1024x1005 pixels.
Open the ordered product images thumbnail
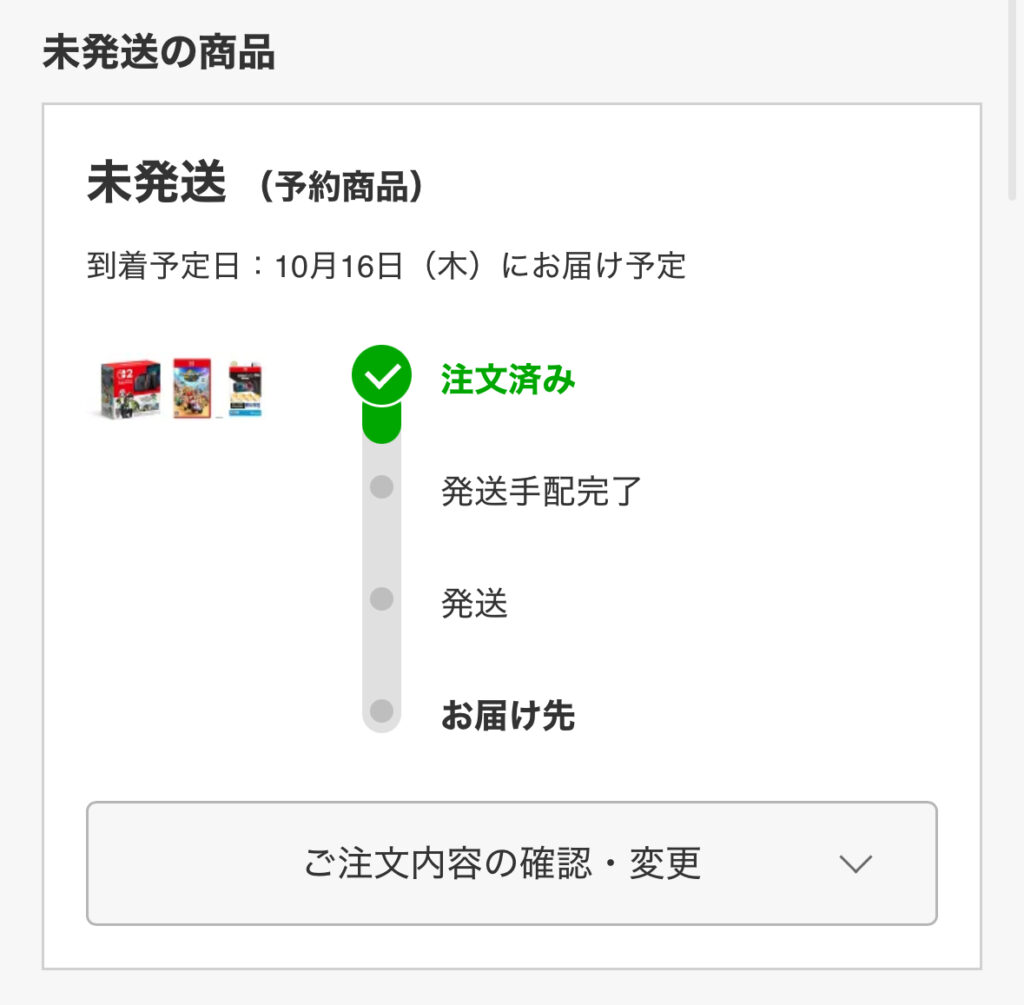181,388
